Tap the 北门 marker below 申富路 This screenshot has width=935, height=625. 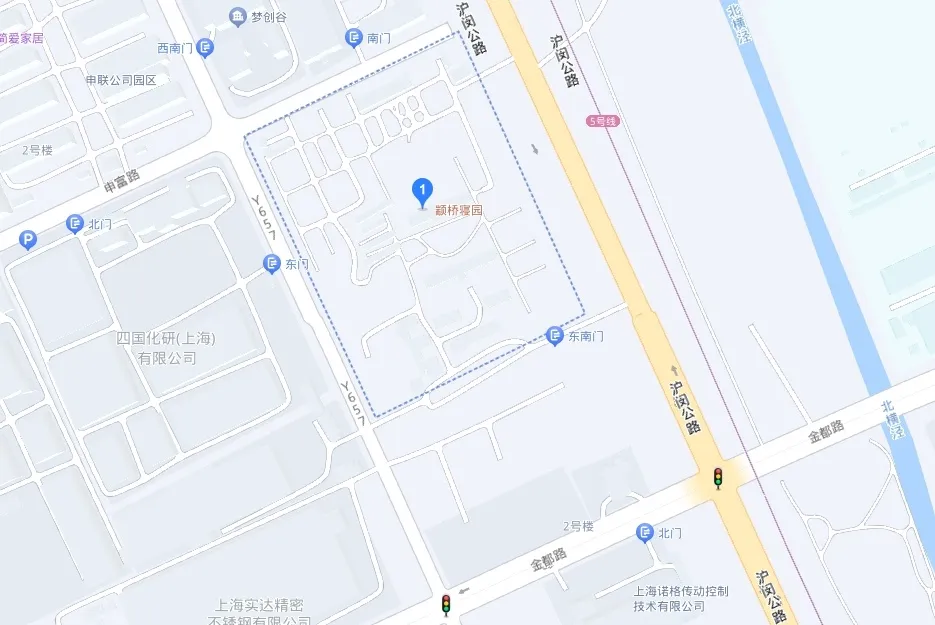(x=75, y=224)
